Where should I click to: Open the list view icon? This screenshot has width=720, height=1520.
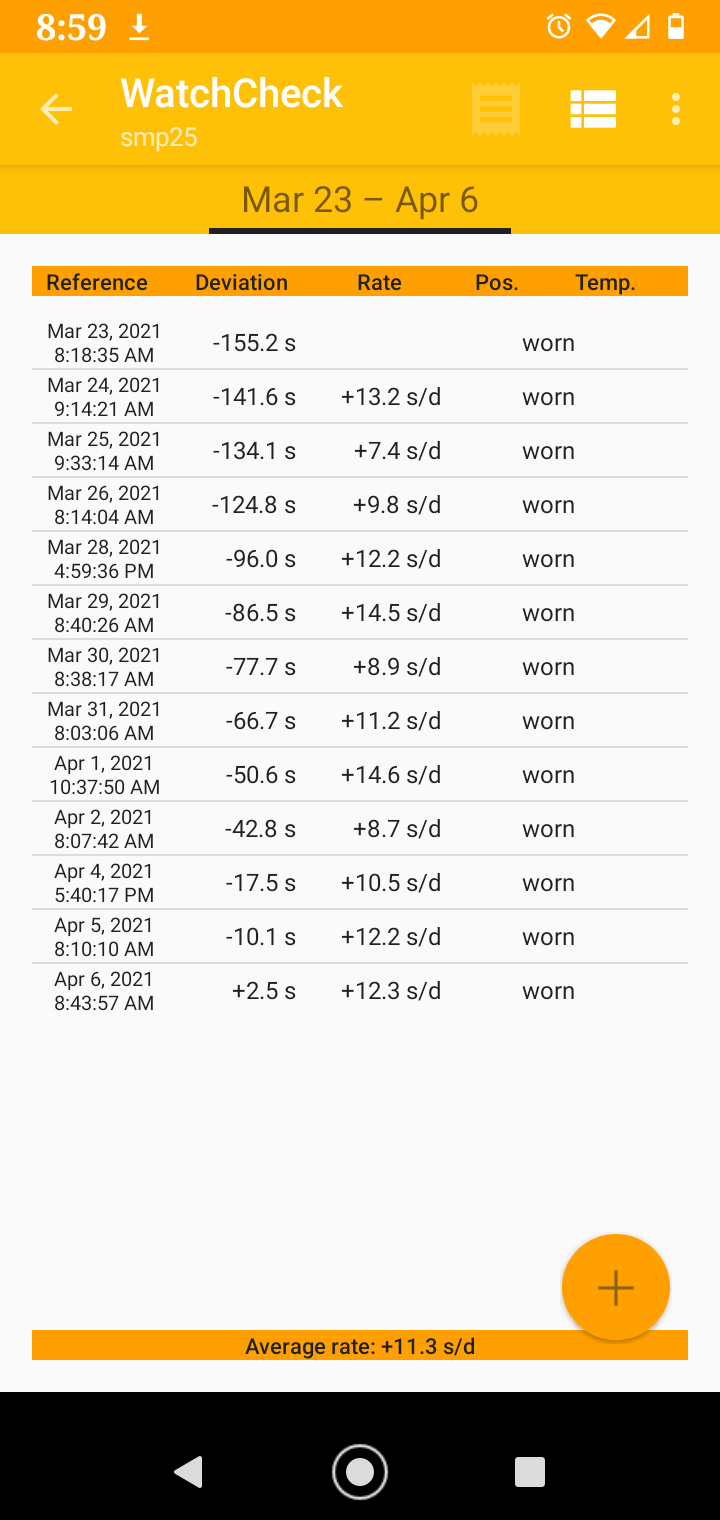click(593, 109)
